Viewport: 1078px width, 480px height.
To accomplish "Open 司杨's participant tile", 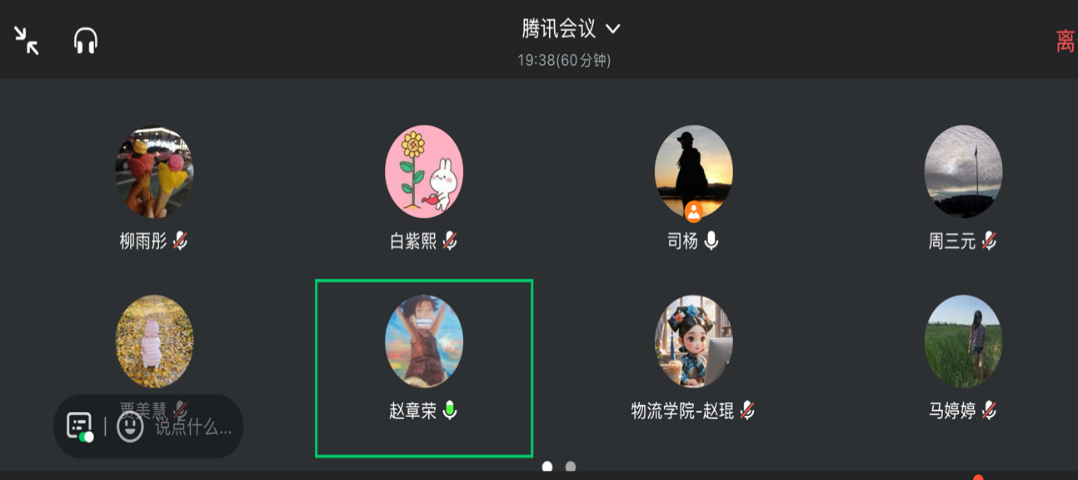I will click(693, 172).
